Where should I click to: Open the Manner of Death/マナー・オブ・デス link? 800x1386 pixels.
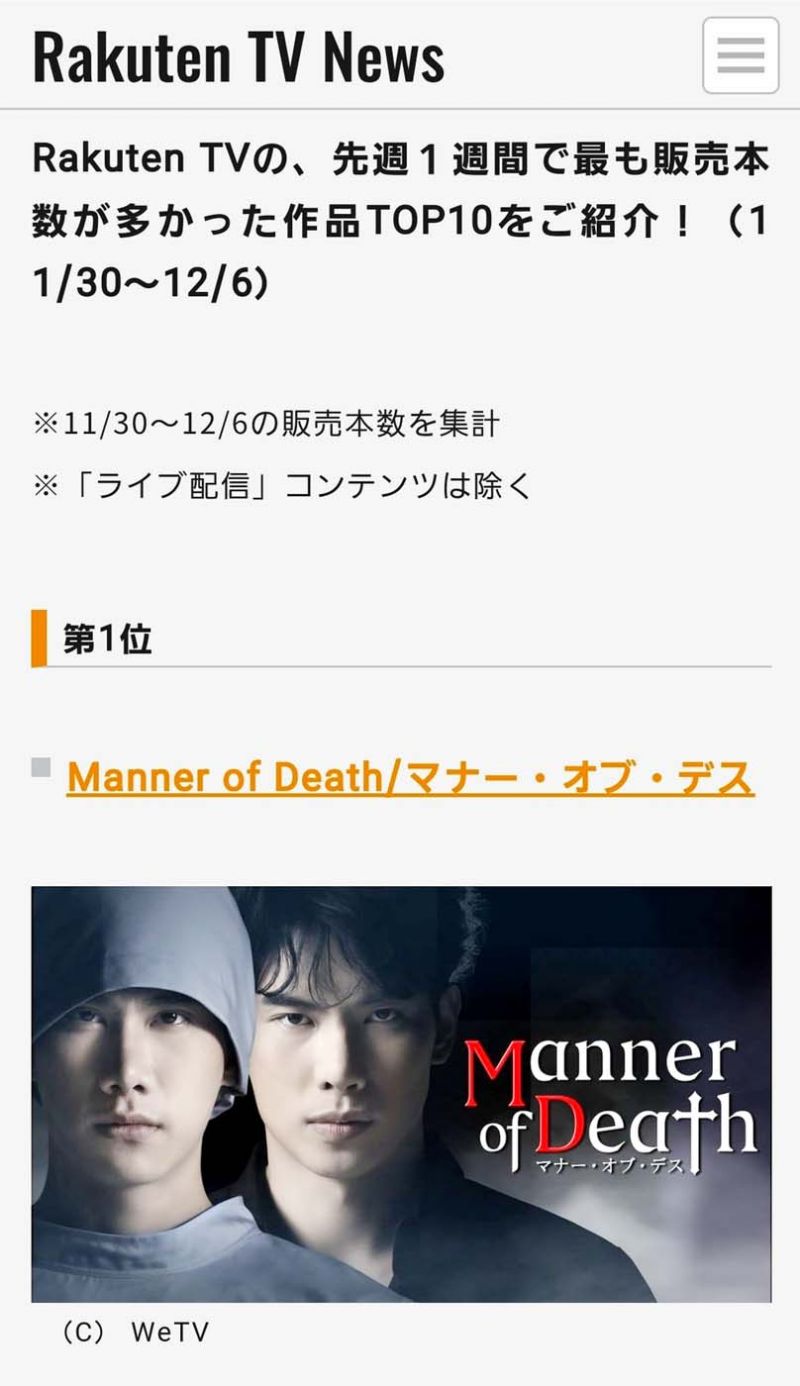tap(410, 777)
